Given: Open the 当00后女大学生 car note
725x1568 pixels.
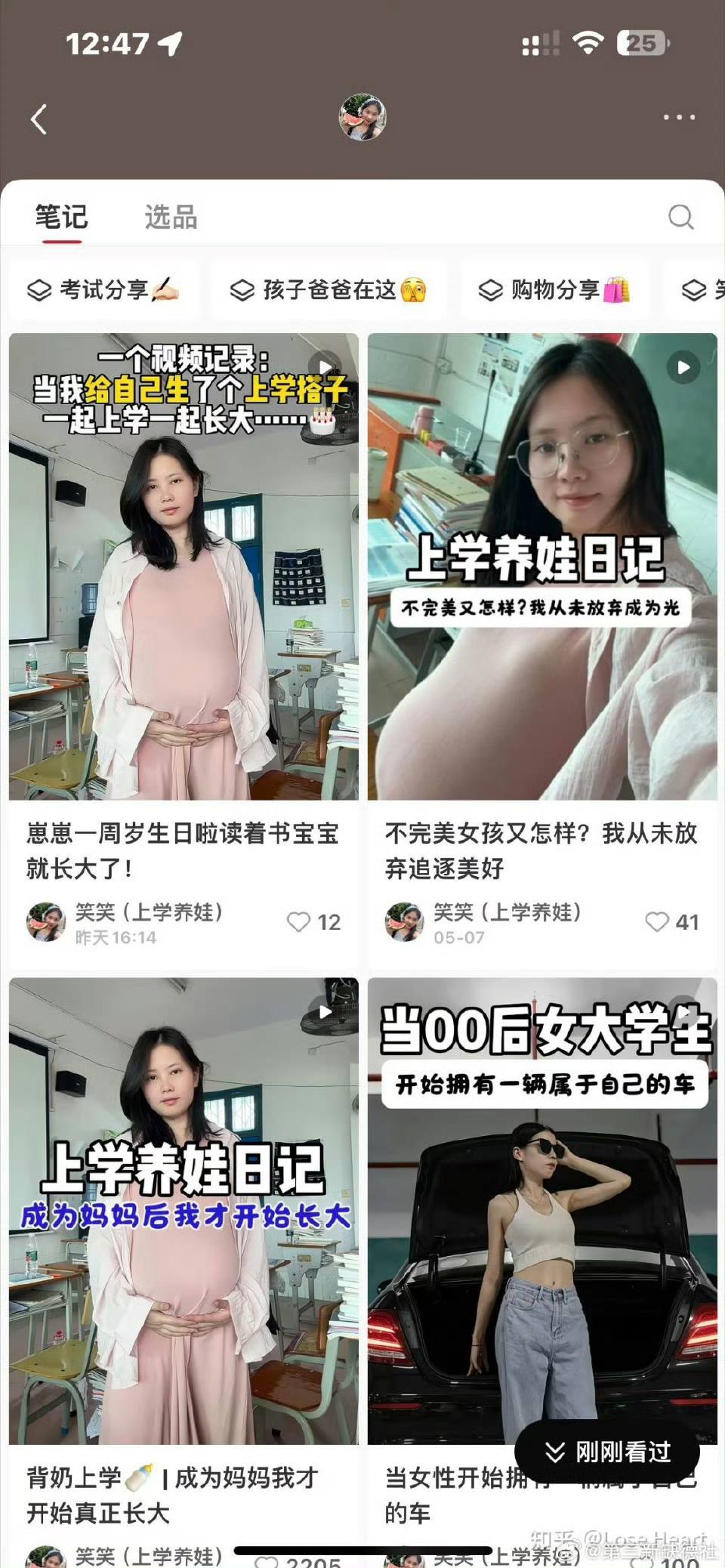Looking at the screenshot, I should (x=542, y=1211).
